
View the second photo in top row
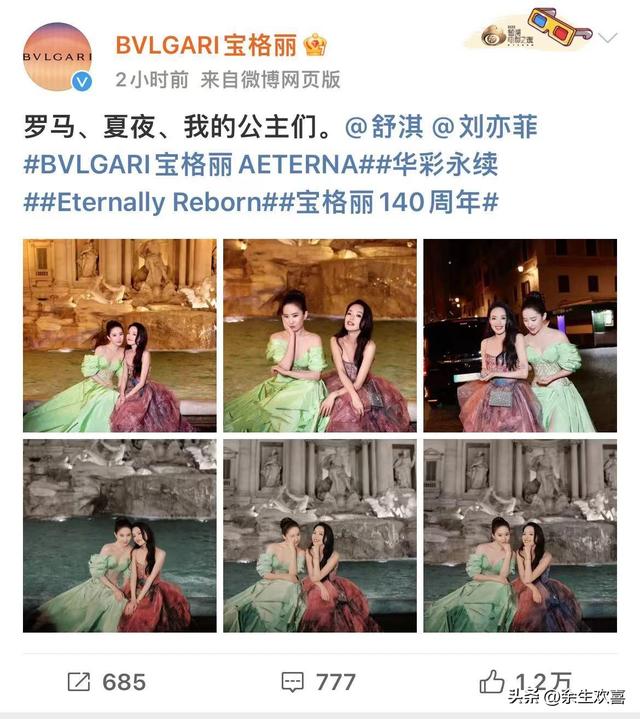pyautogui.click(x=319, y=335)
